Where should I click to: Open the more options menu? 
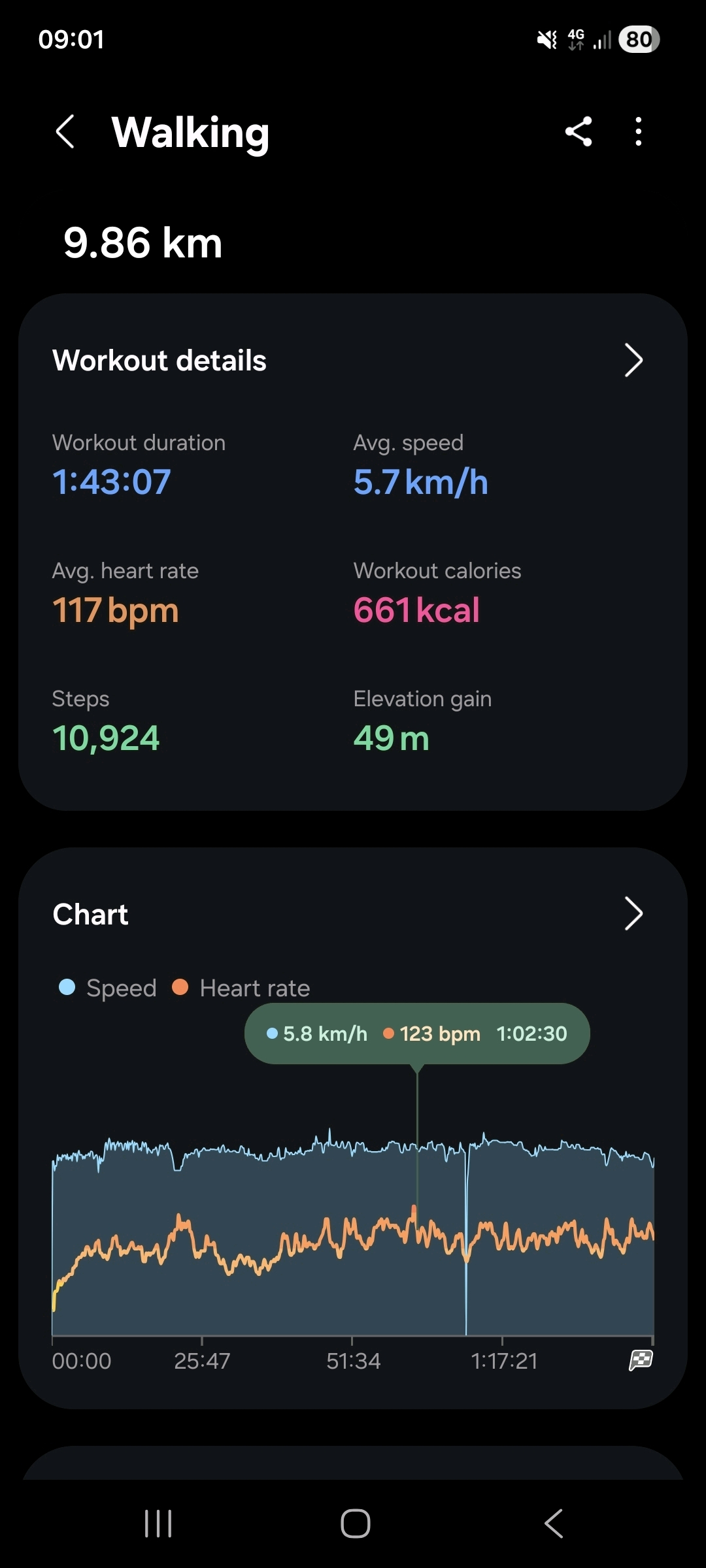point(638,132)
